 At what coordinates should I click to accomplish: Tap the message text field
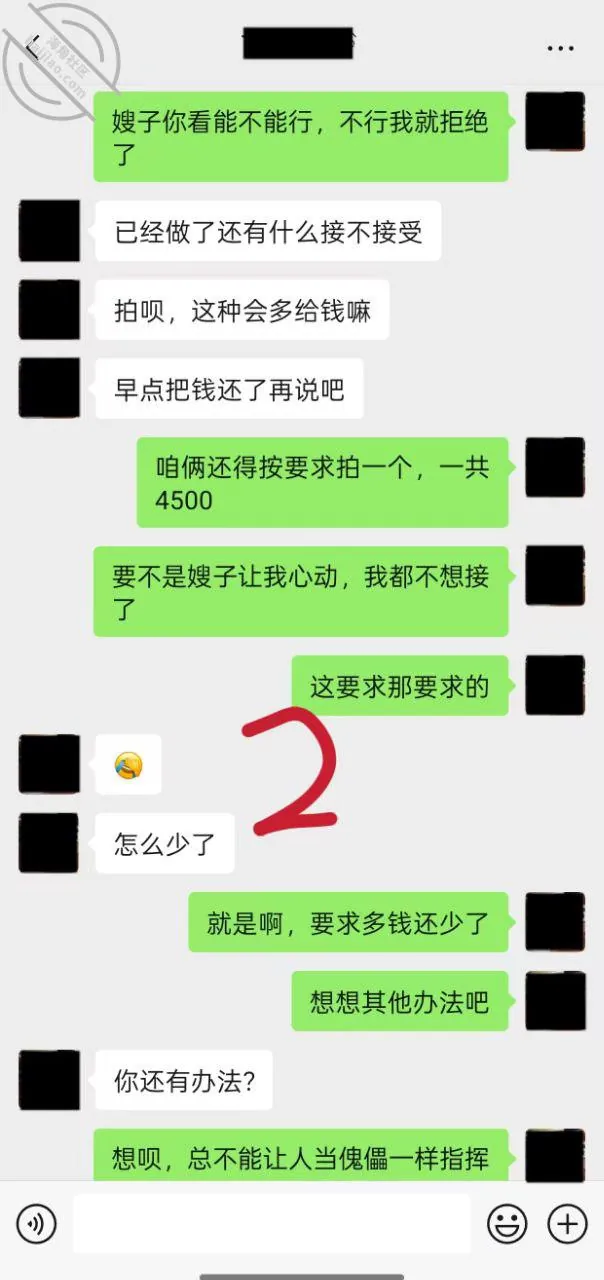coord(272,1223)
